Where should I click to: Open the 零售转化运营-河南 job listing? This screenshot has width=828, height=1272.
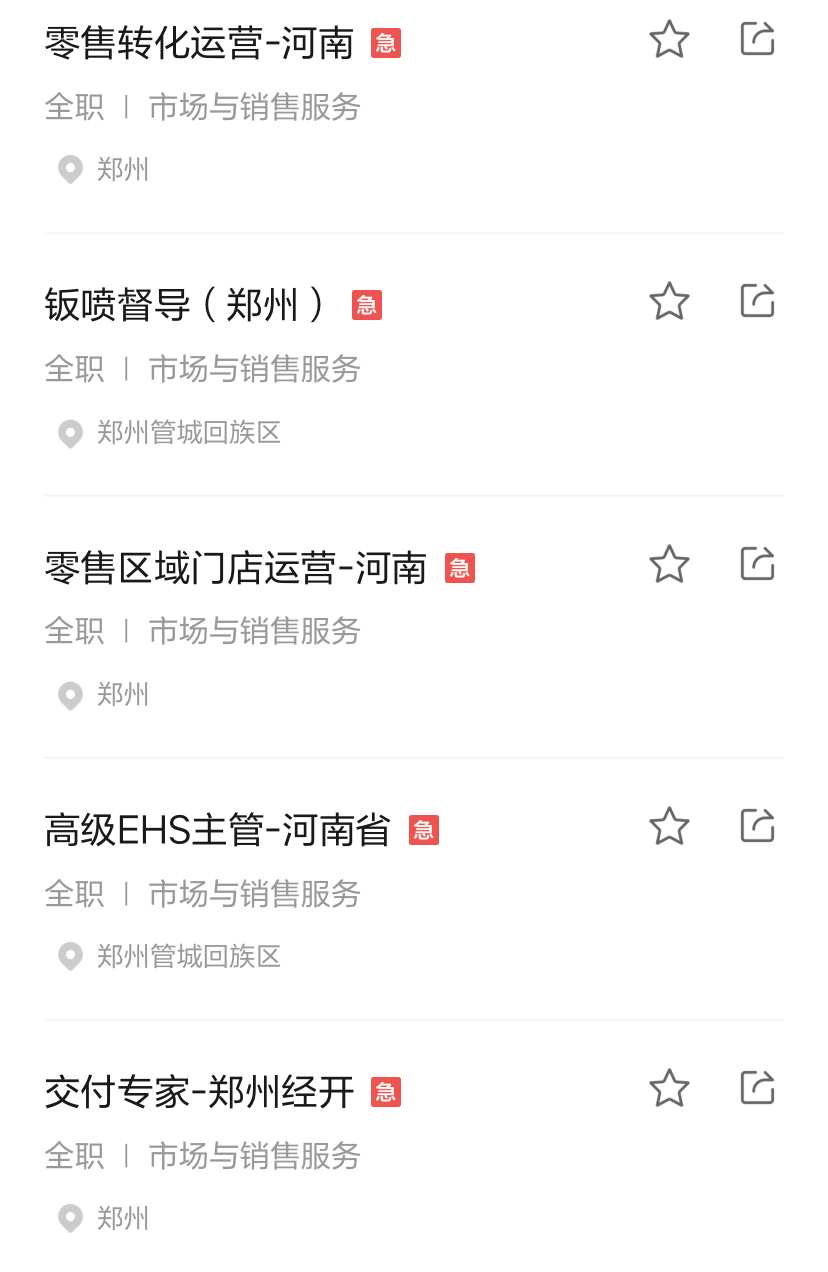pos(199,43)
